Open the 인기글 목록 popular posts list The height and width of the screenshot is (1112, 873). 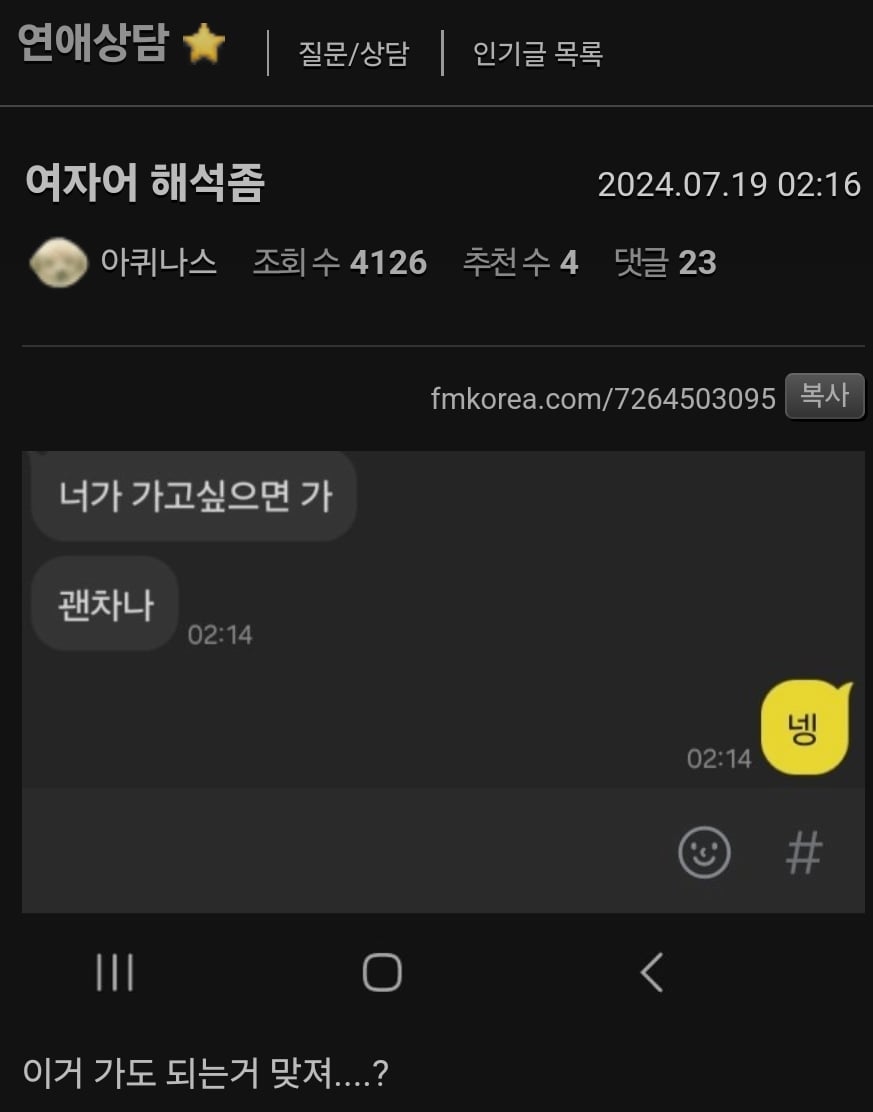pos(538,53)
